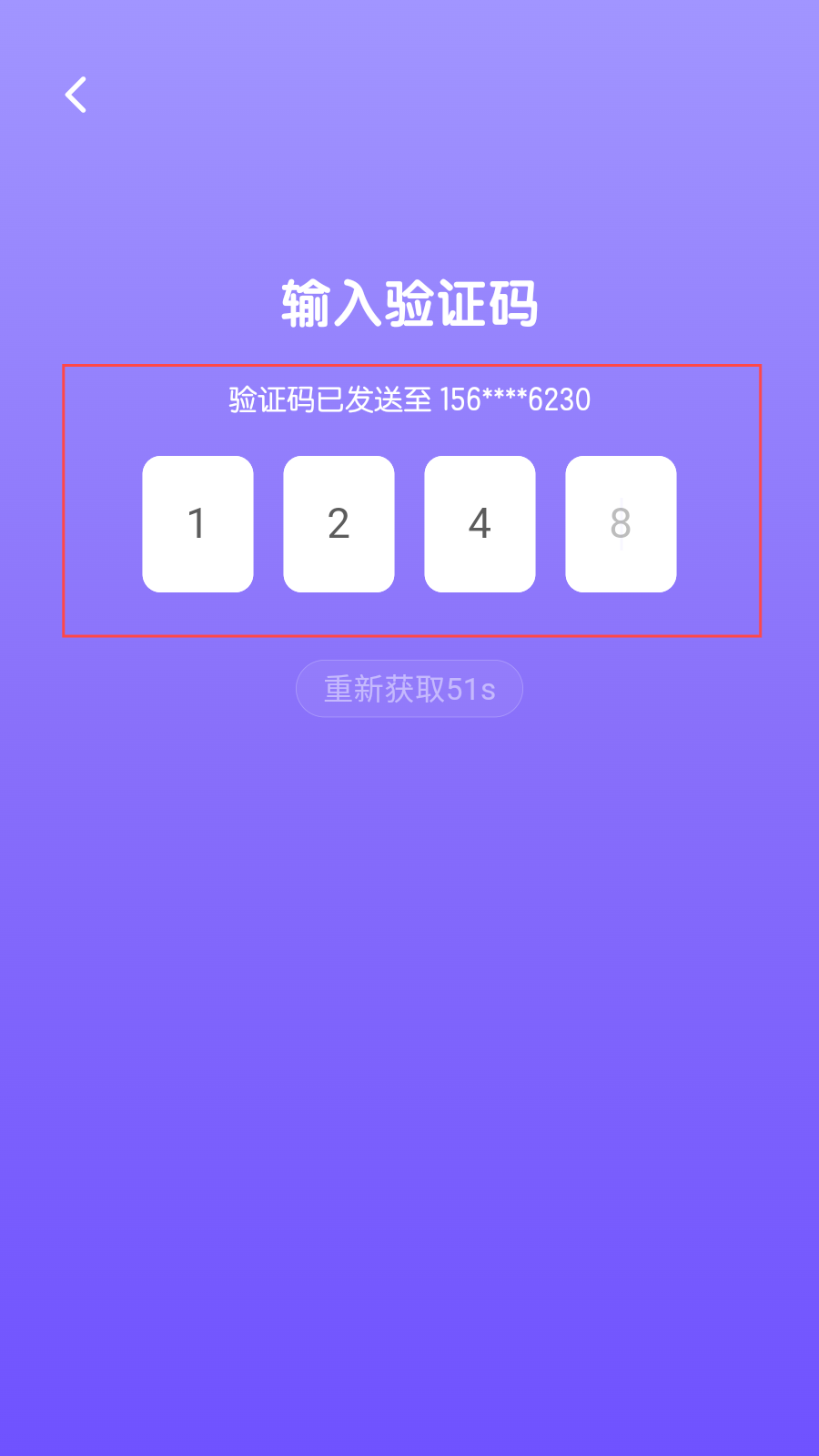This screenshot has width=819, height=1456.
Task: Select the first code box showing 1
Action: [197, 524]
